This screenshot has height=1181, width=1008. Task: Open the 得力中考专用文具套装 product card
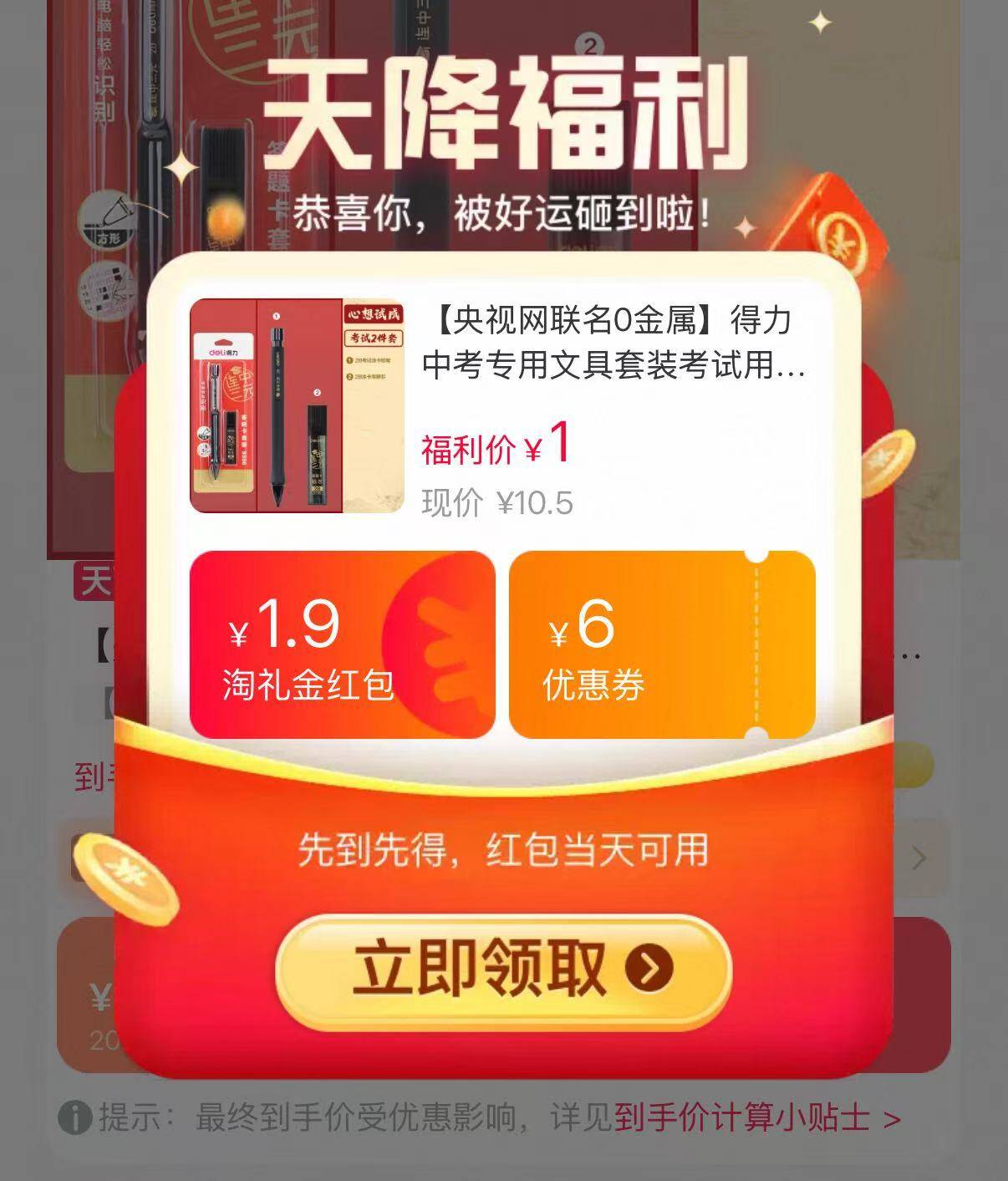click(x=501, y=406)
